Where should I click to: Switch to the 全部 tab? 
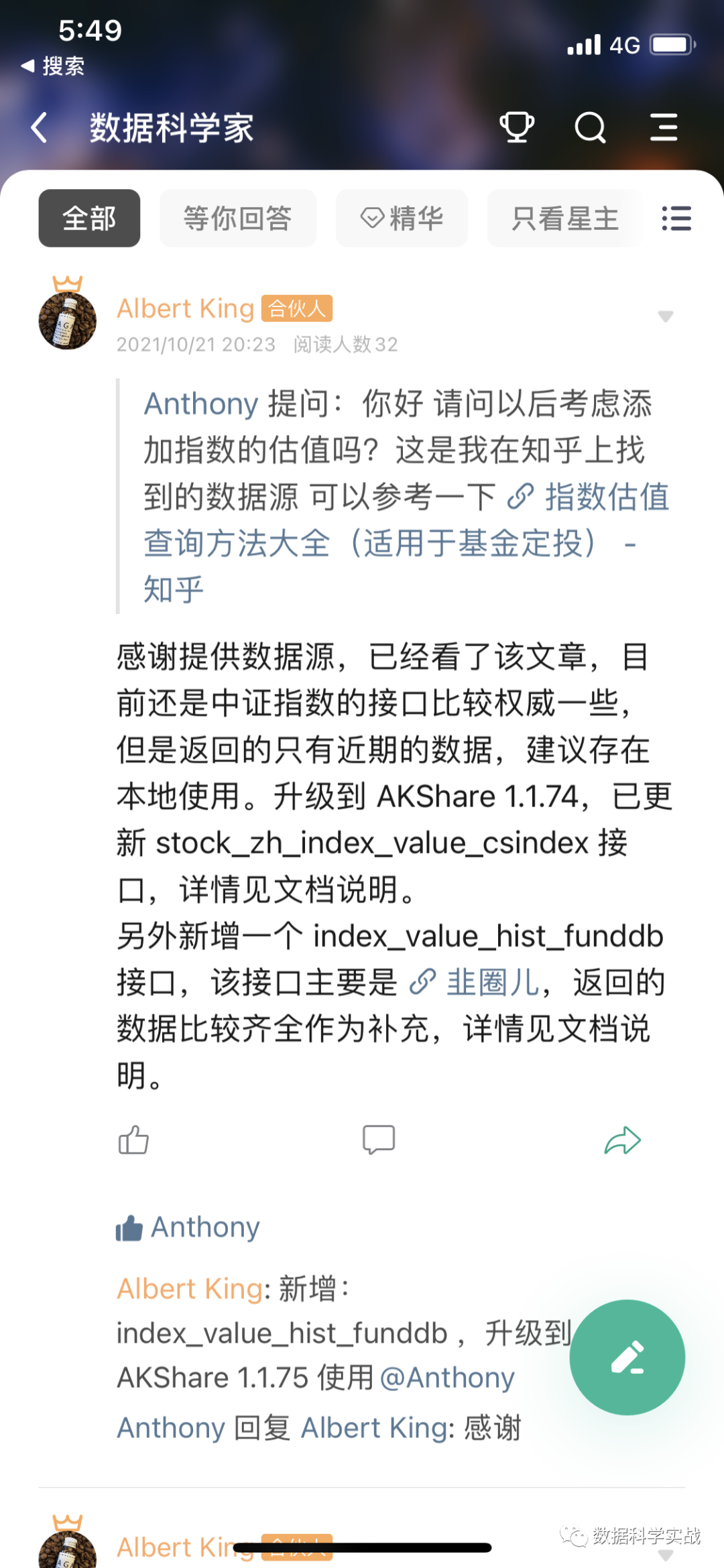[89, 219]
